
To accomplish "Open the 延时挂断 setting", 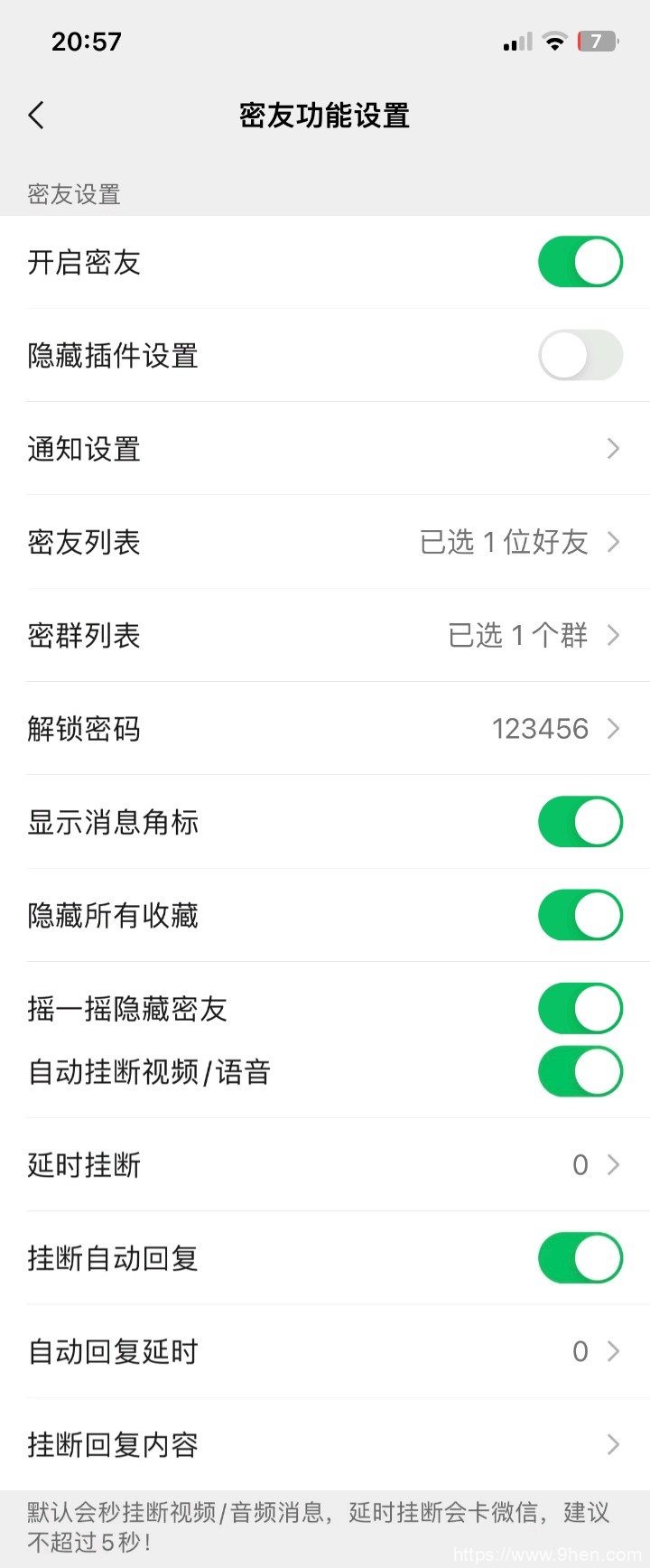I will click(325, 1164).
